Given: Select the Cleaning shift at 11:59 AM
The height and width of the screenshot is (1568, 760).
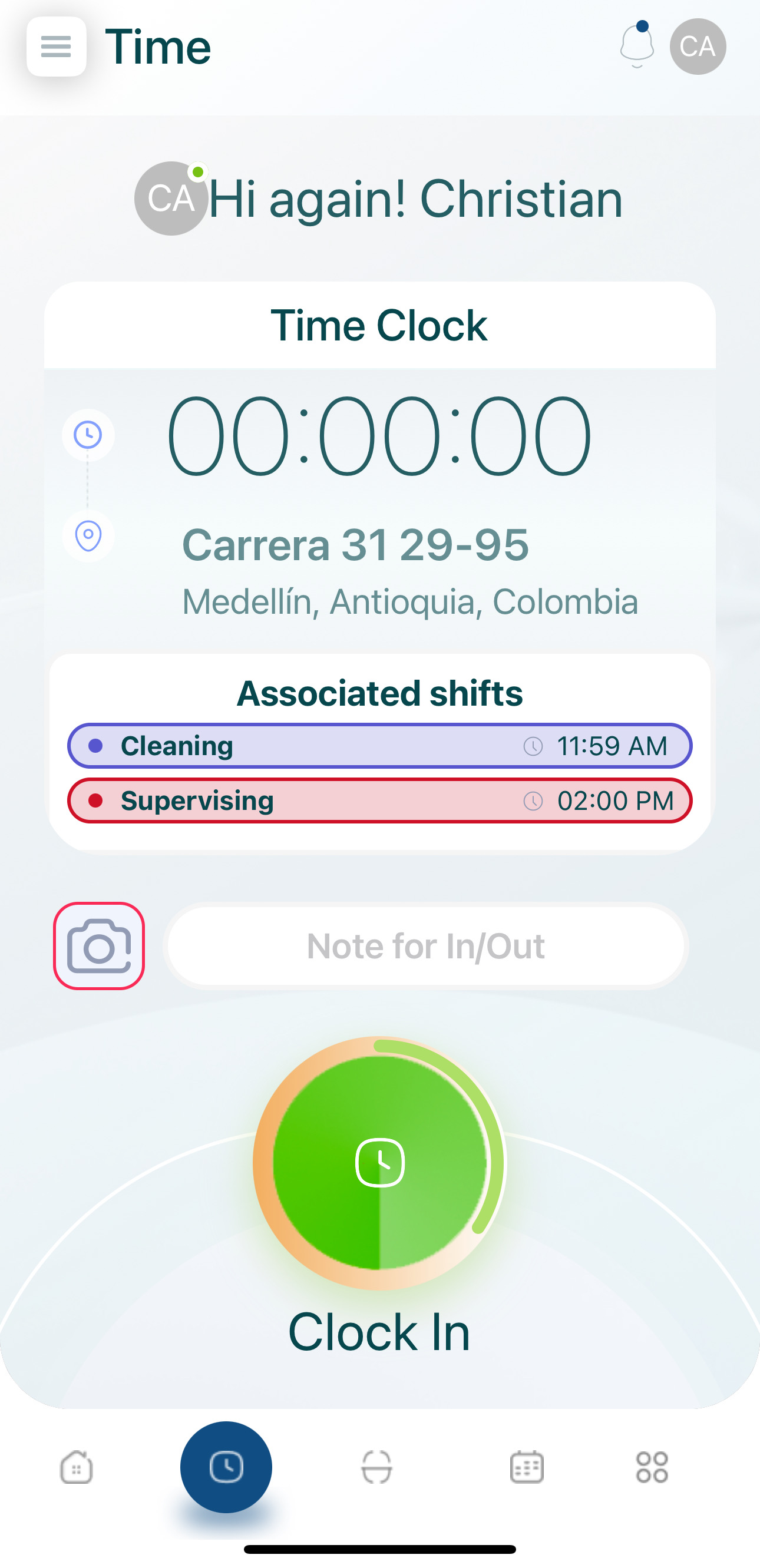Looking at the screenshot, I should pyautogui.click(x=379, y=746).
